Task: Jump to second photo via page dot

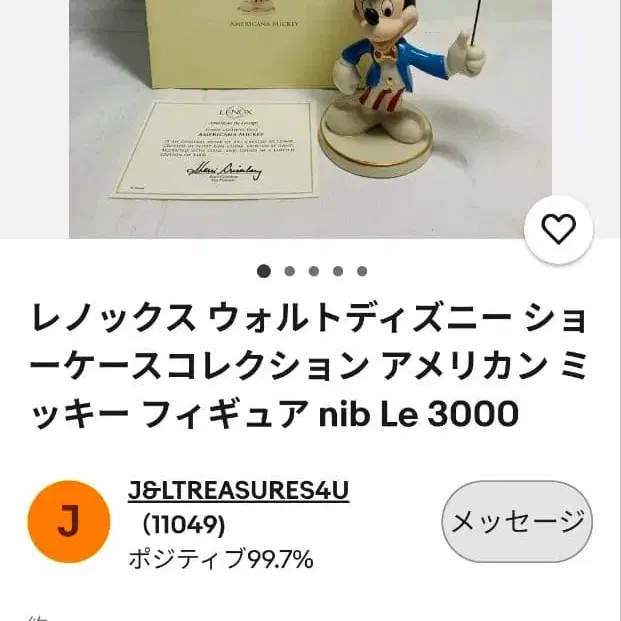Action: click(x=290, y=271)
